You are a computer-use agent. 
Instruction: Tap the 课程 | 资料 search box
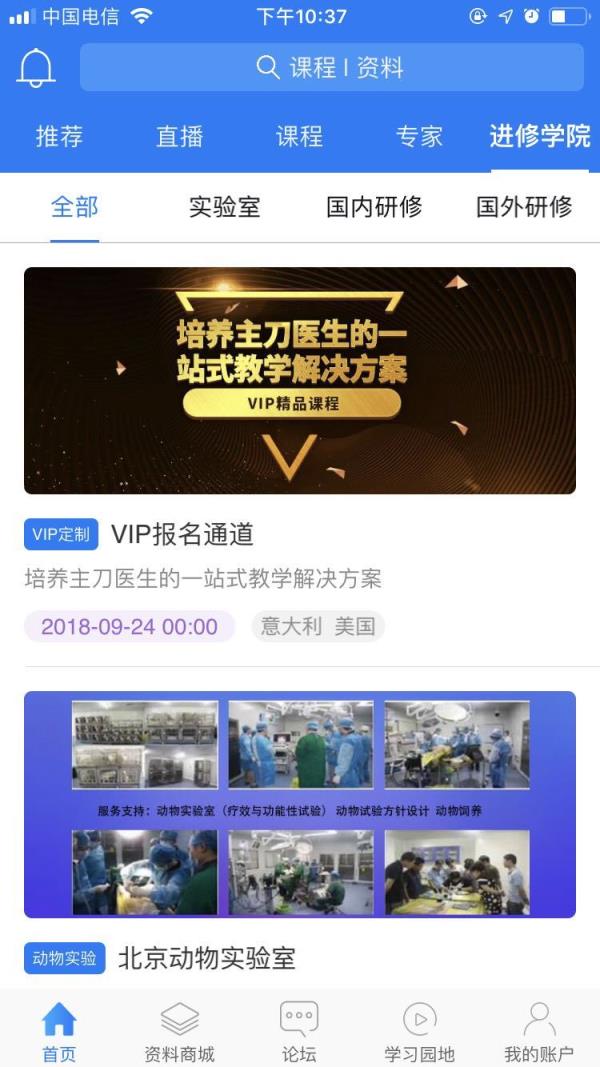[x=331, y=67]
